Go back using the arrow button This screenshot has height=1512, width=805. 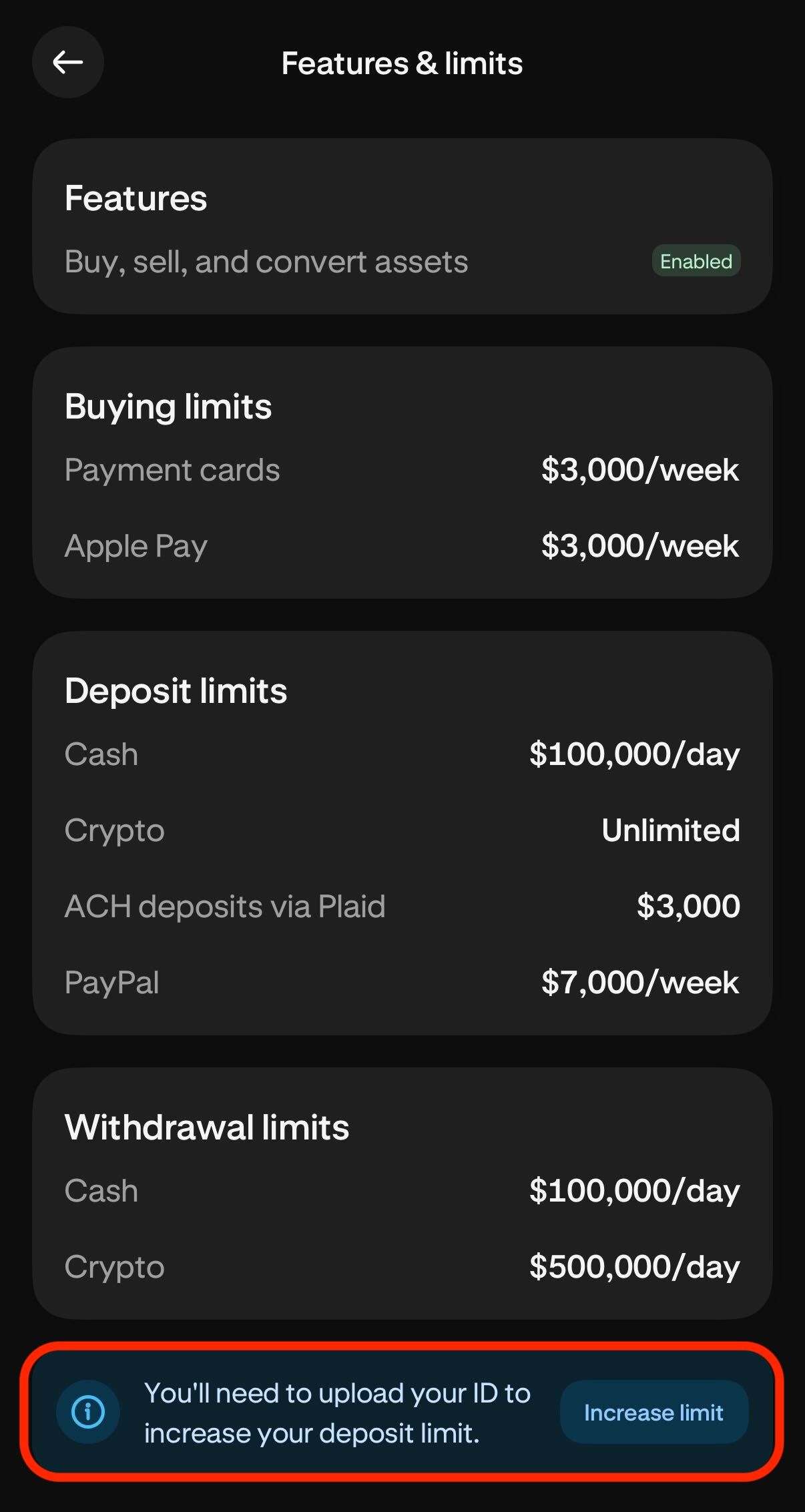coord(68,63)
